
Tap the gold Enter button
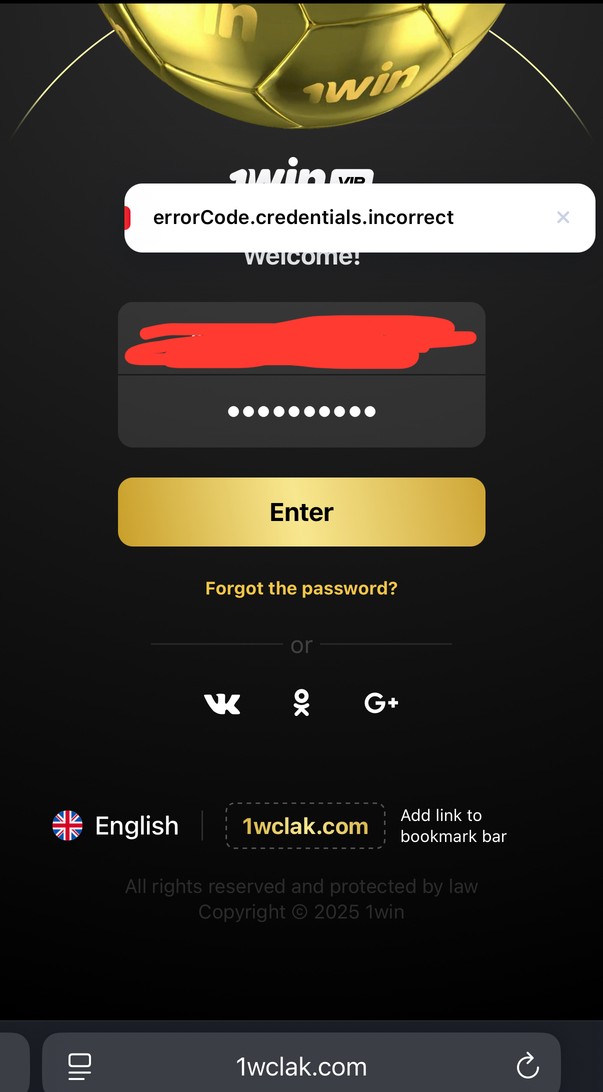(301, 512)
